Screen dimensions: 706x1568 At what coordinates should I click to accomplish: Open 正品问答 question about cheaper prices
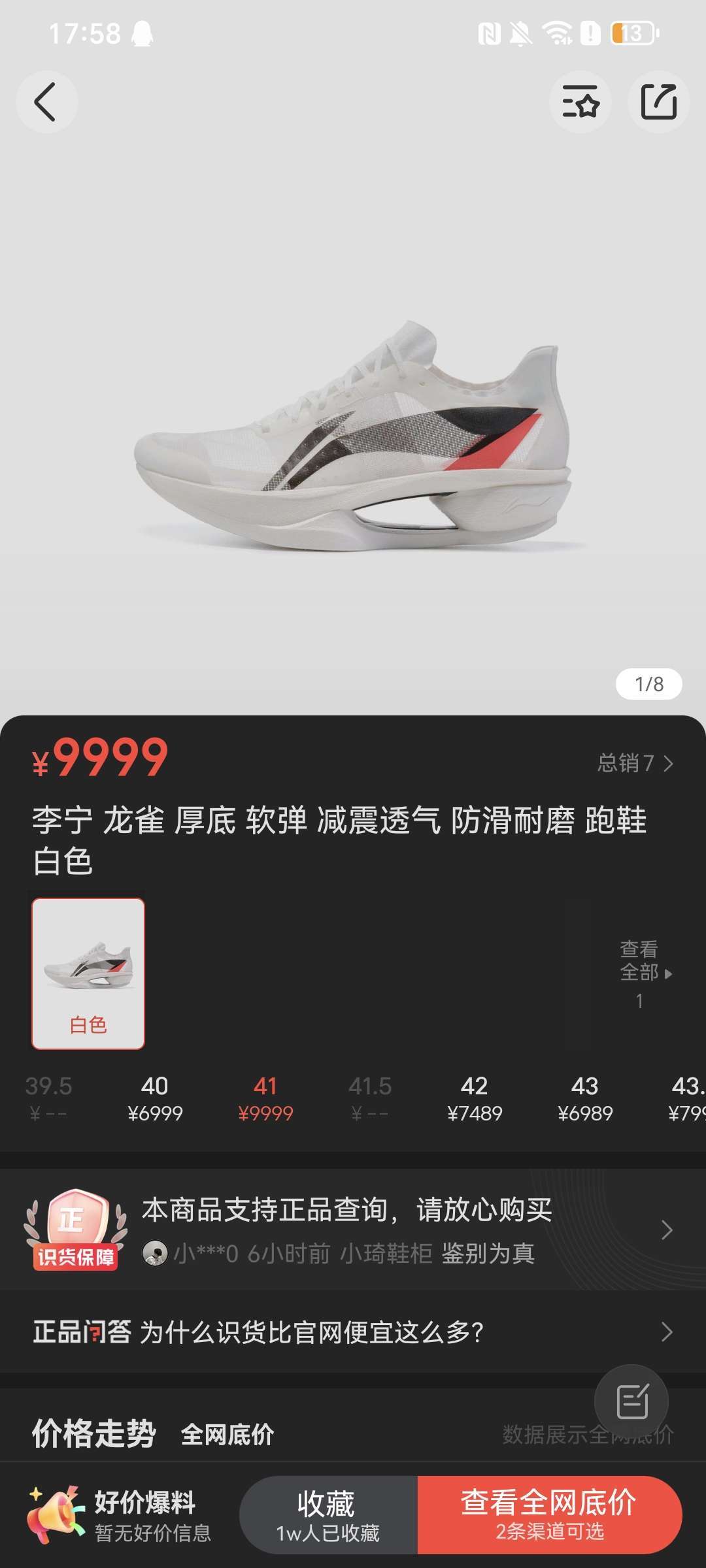coord(353,1331)
